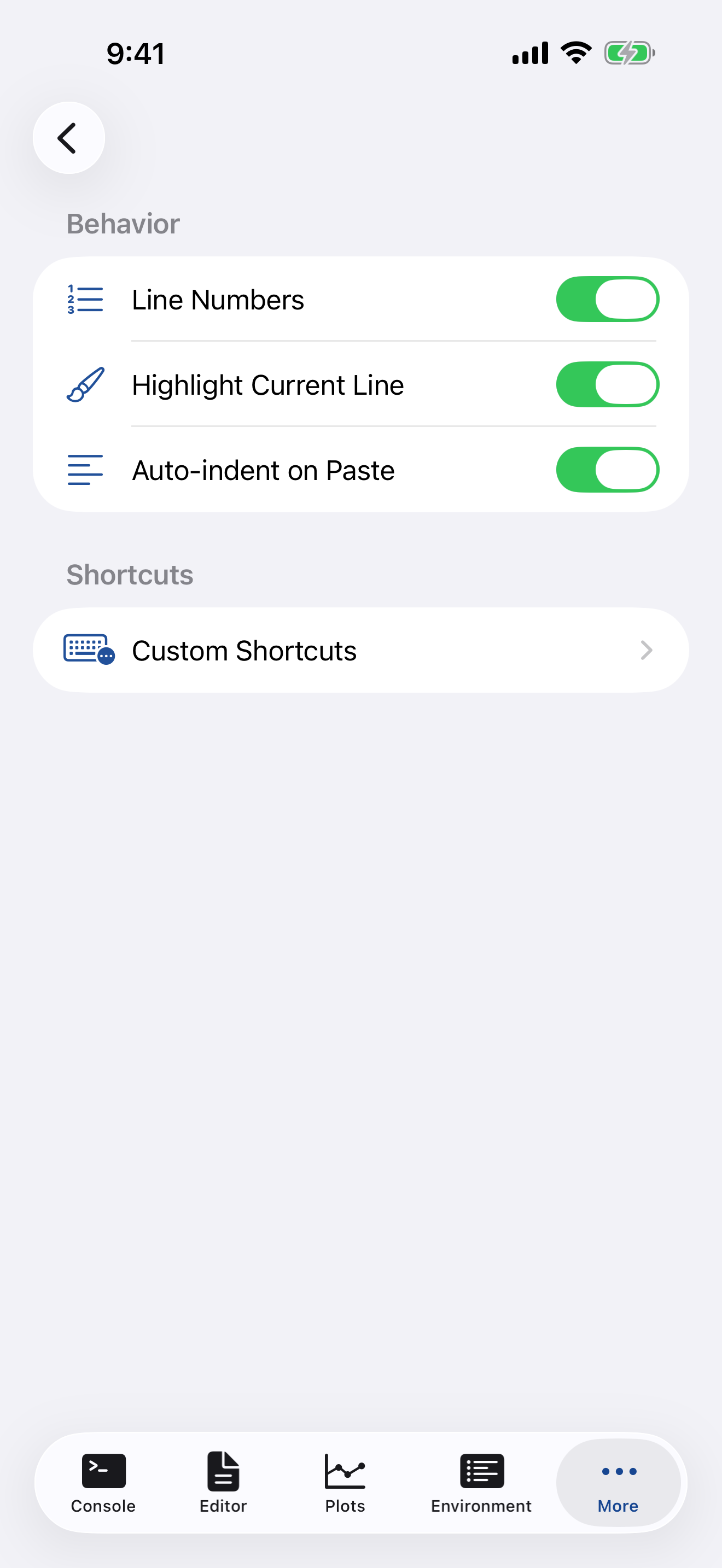722x1568 pixels.
Task: Disable Auto-indent on Paste
Action: pos(607,469)
